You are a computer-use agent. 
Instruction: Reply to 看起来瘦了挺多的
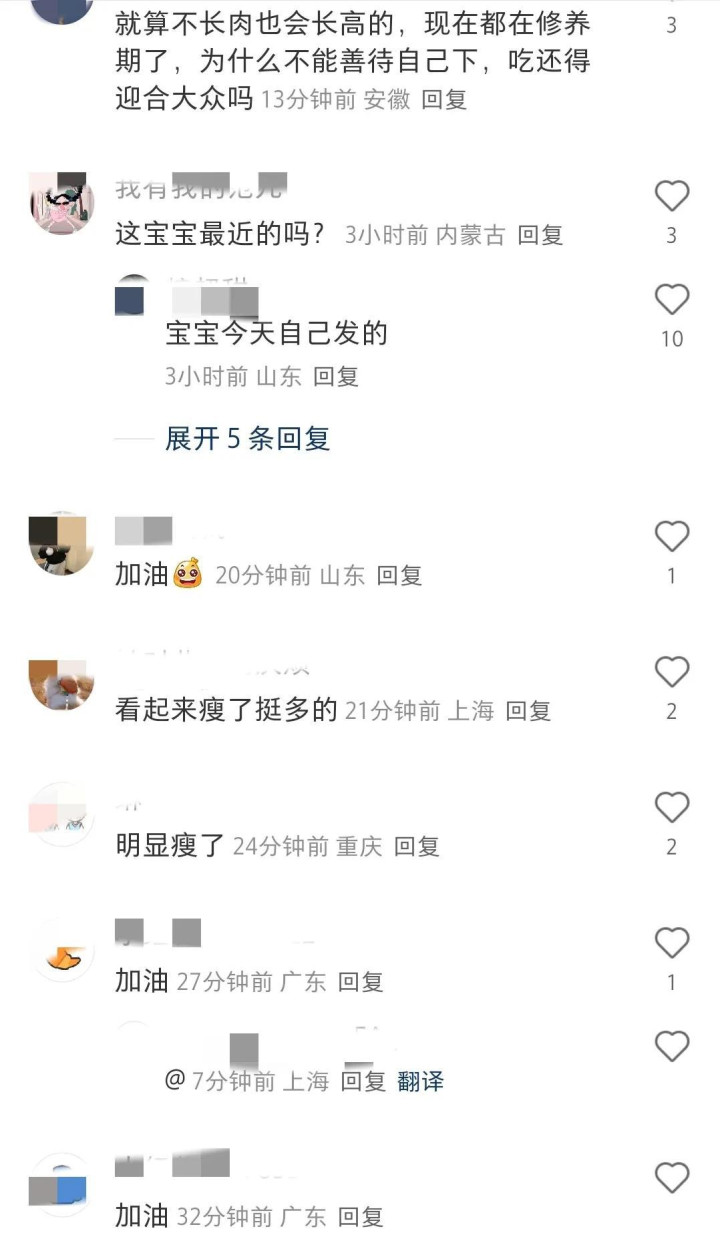[529, 711]
